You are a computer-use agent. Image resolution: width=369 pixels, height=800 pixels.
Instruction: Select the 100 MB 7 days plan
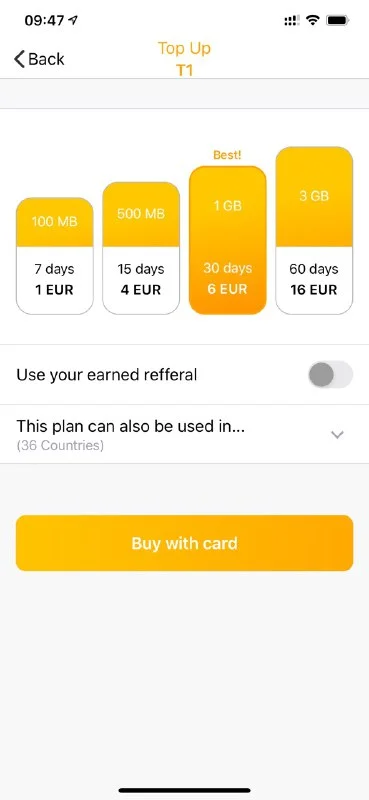point(55,256)
